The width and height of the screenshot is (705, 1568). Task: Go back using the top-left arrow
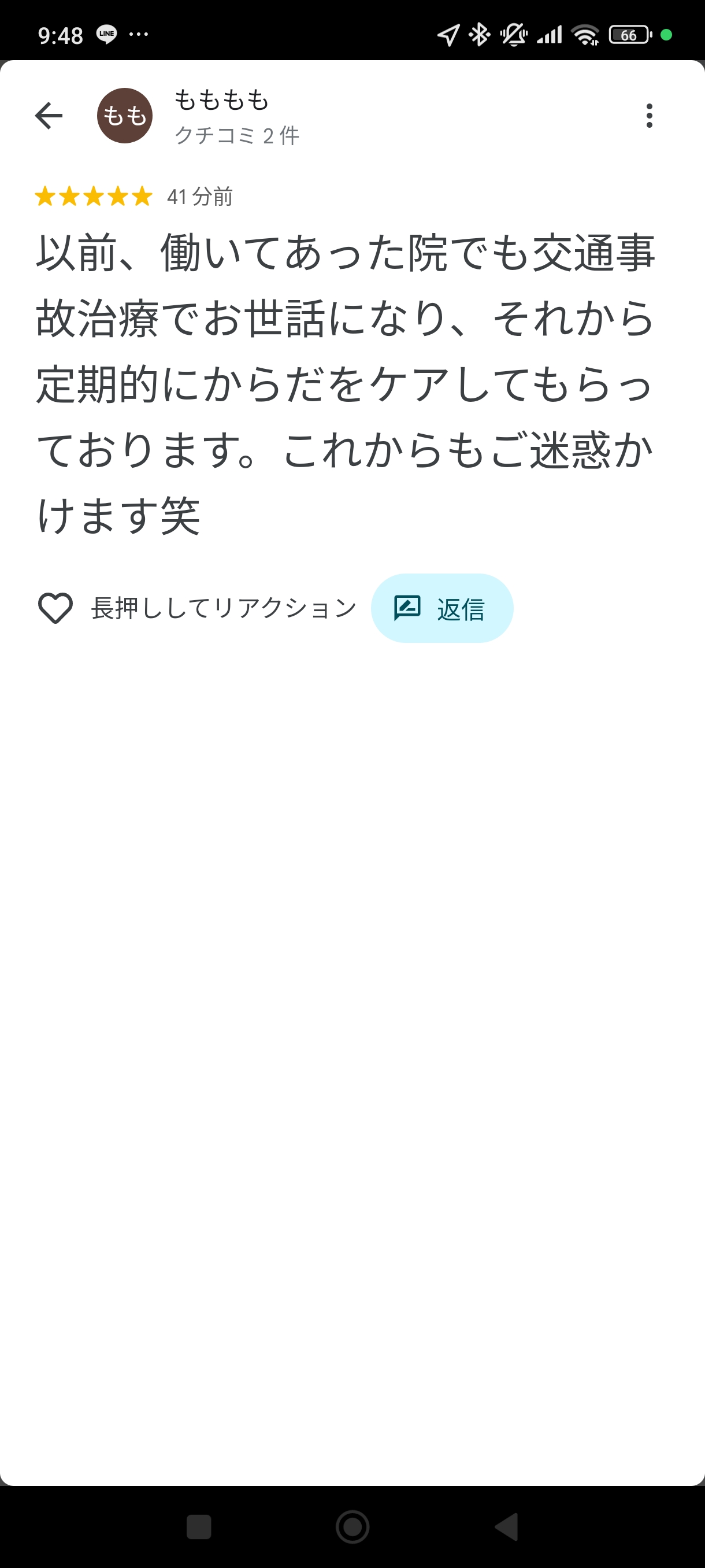[x=49, y=116]
